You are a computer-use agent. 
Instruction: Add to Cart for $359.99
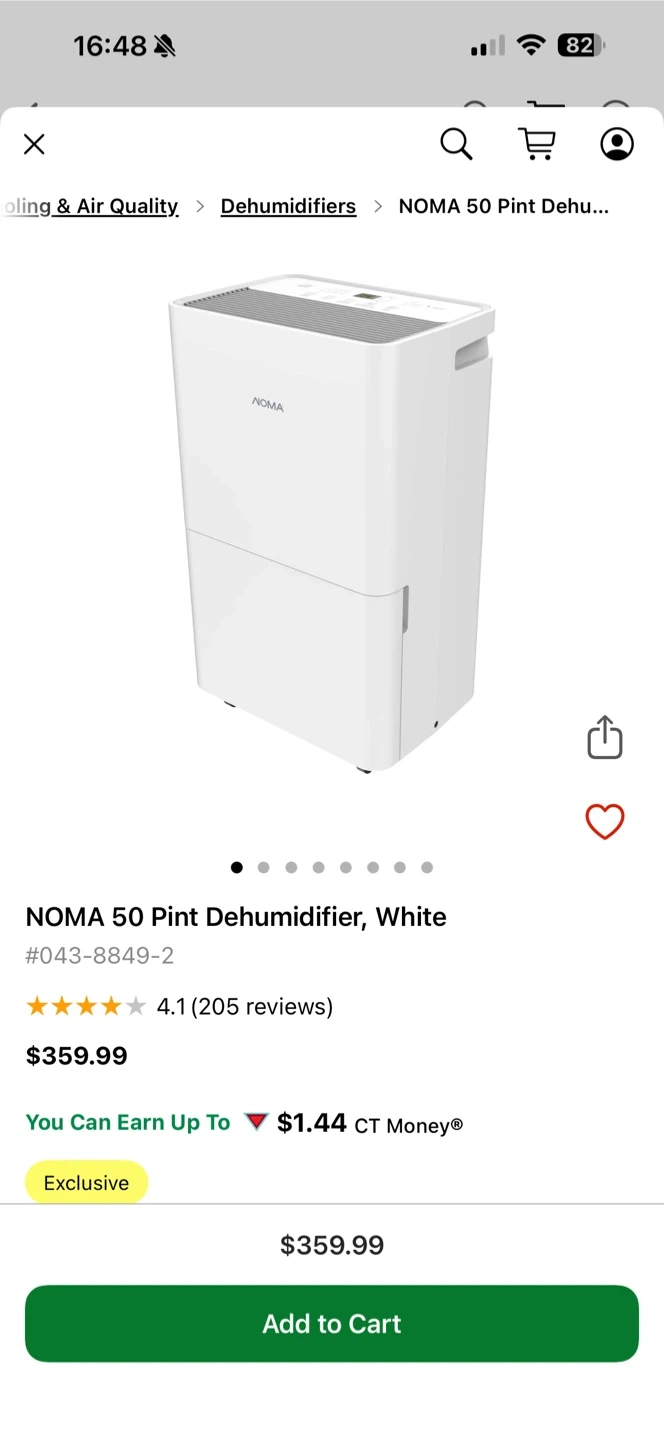(x=332, y=1323)
